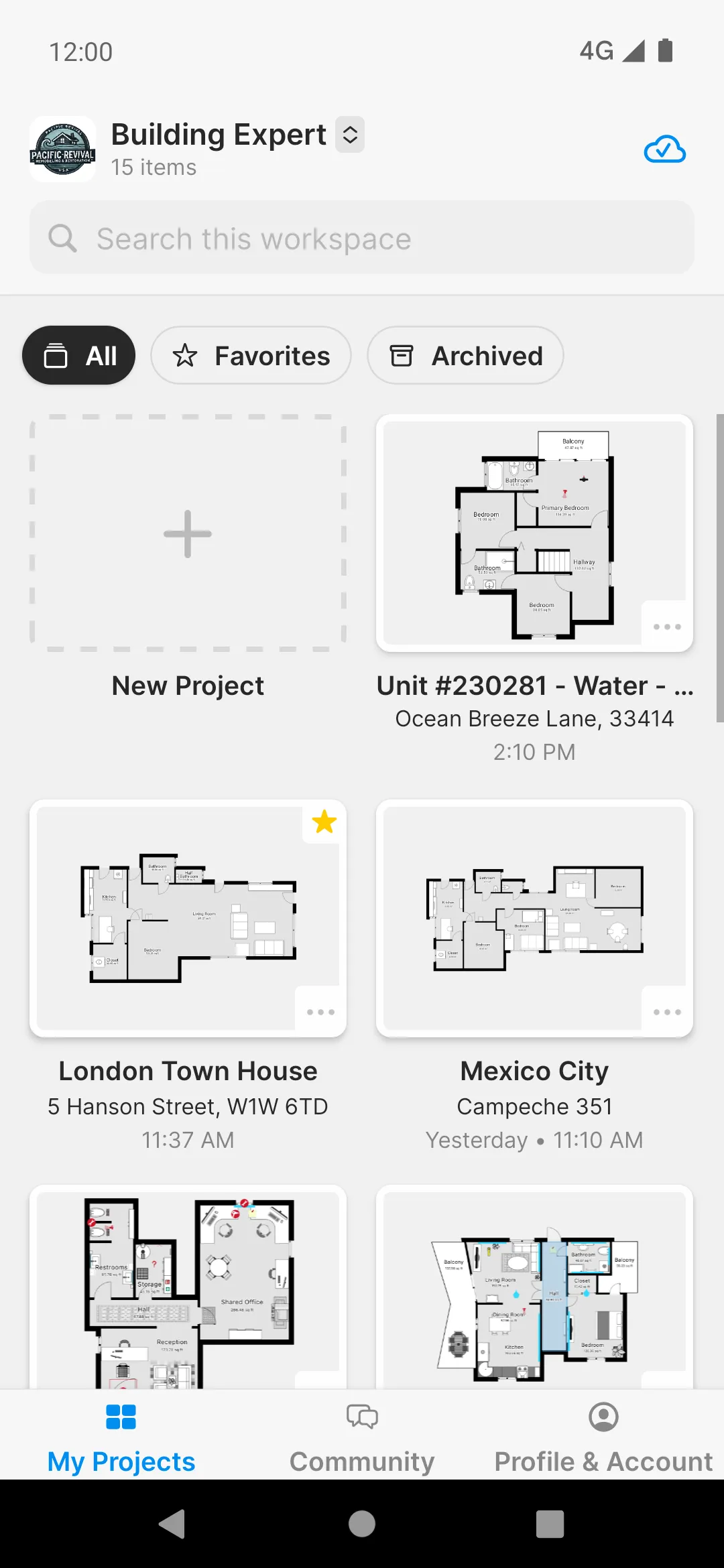Image resolution: width=724 pixels, height=1568 pixels.
Task: Open the Building Expert workspace switcher
Action: (217, 134)
